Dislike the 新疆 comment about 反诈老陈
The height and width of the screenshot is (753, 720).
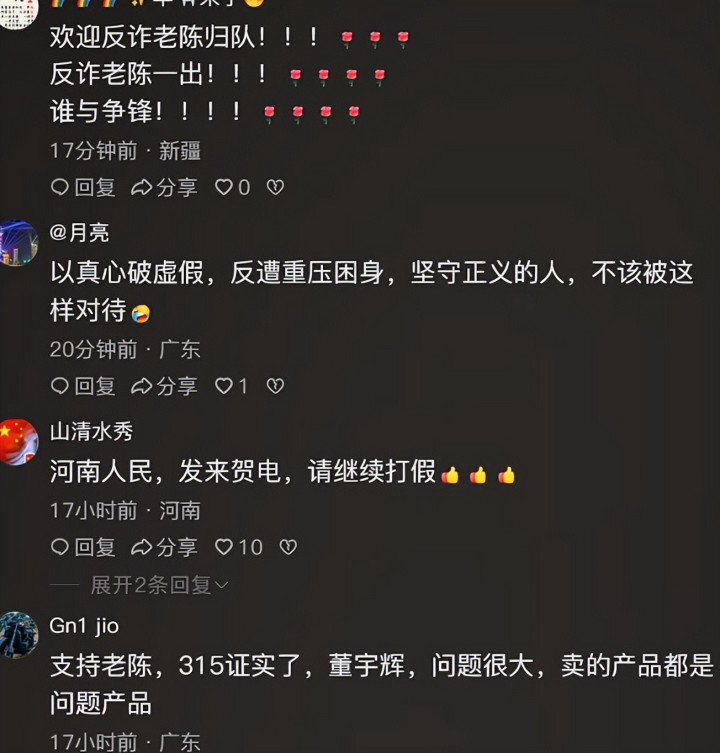point(276,187)
